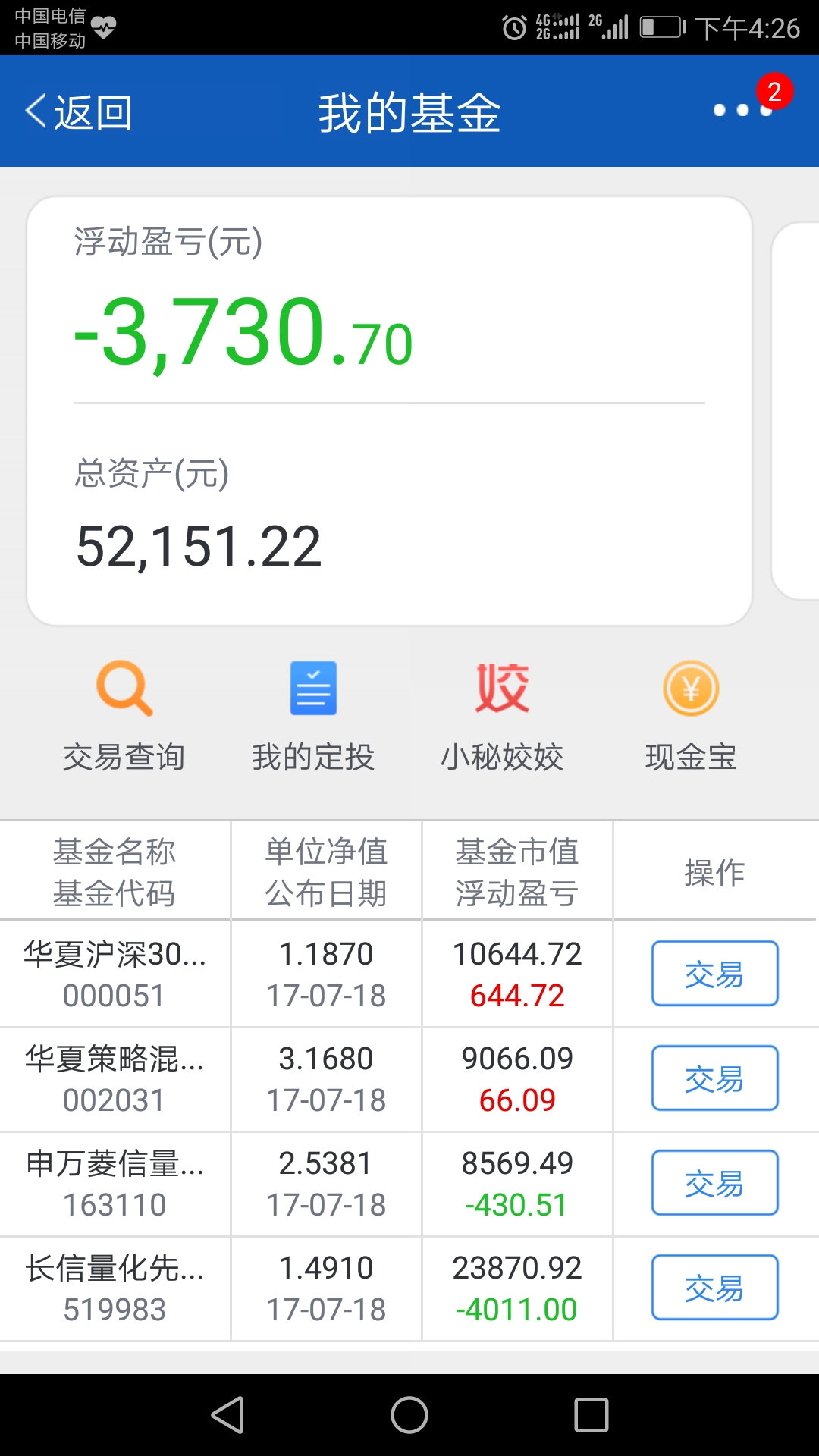
Task: Tap 交易 for fund 519983
Action: pos(715,1288)
